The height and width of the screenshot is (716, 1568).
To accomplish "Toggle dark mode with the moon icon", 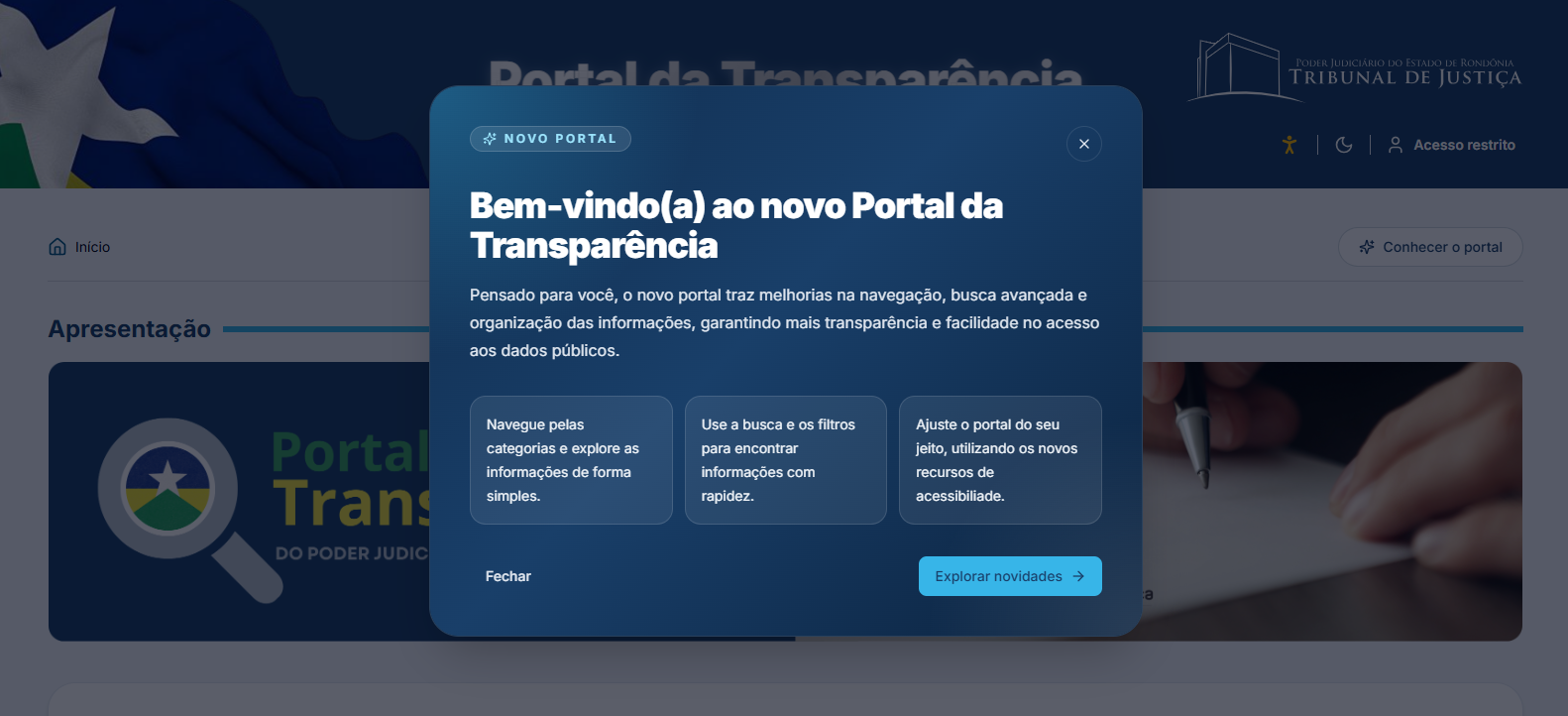I will point(1344,145).
